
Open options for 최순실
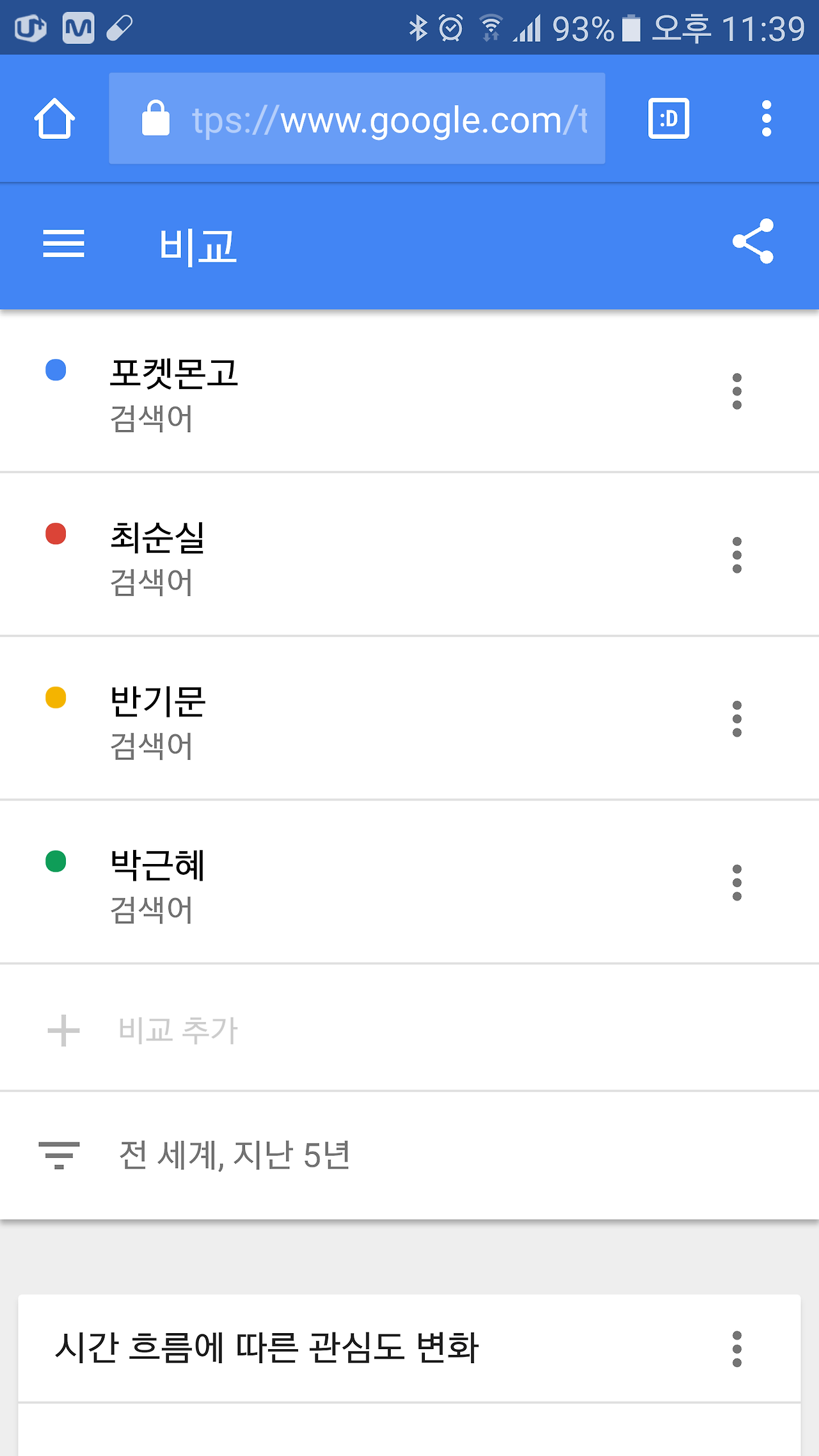pyautogui.click(x=736, y=555)
